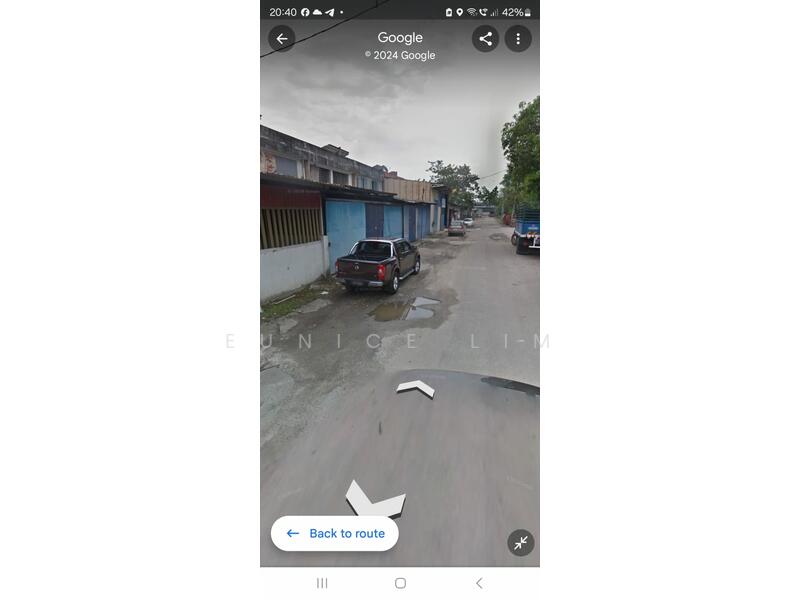Move backward using the lower street arrow
The width and height of the screenshot is (800, 600).
click(373, 500)
